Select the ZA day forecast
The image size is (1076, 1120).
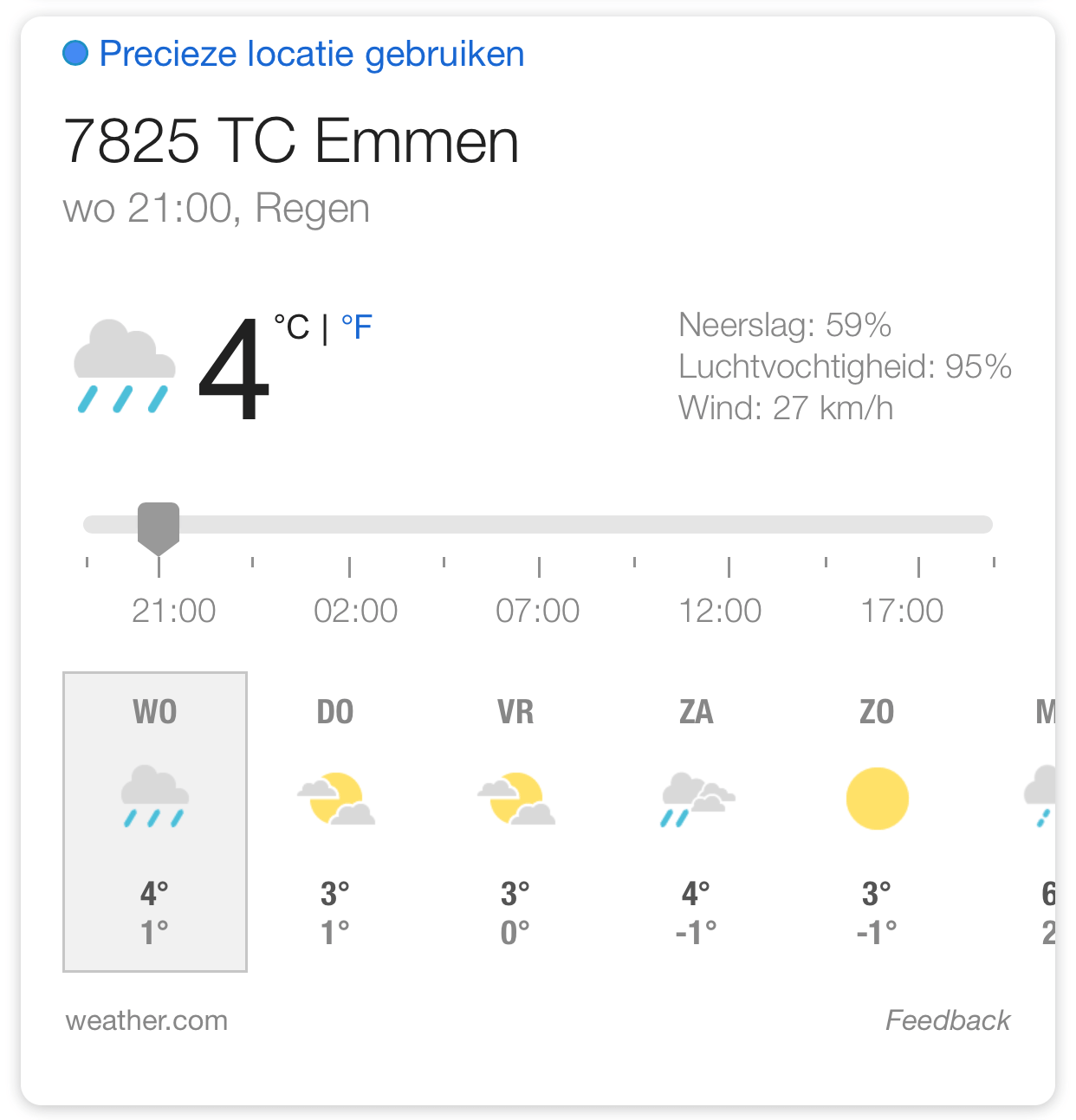(x=696, y=821)
